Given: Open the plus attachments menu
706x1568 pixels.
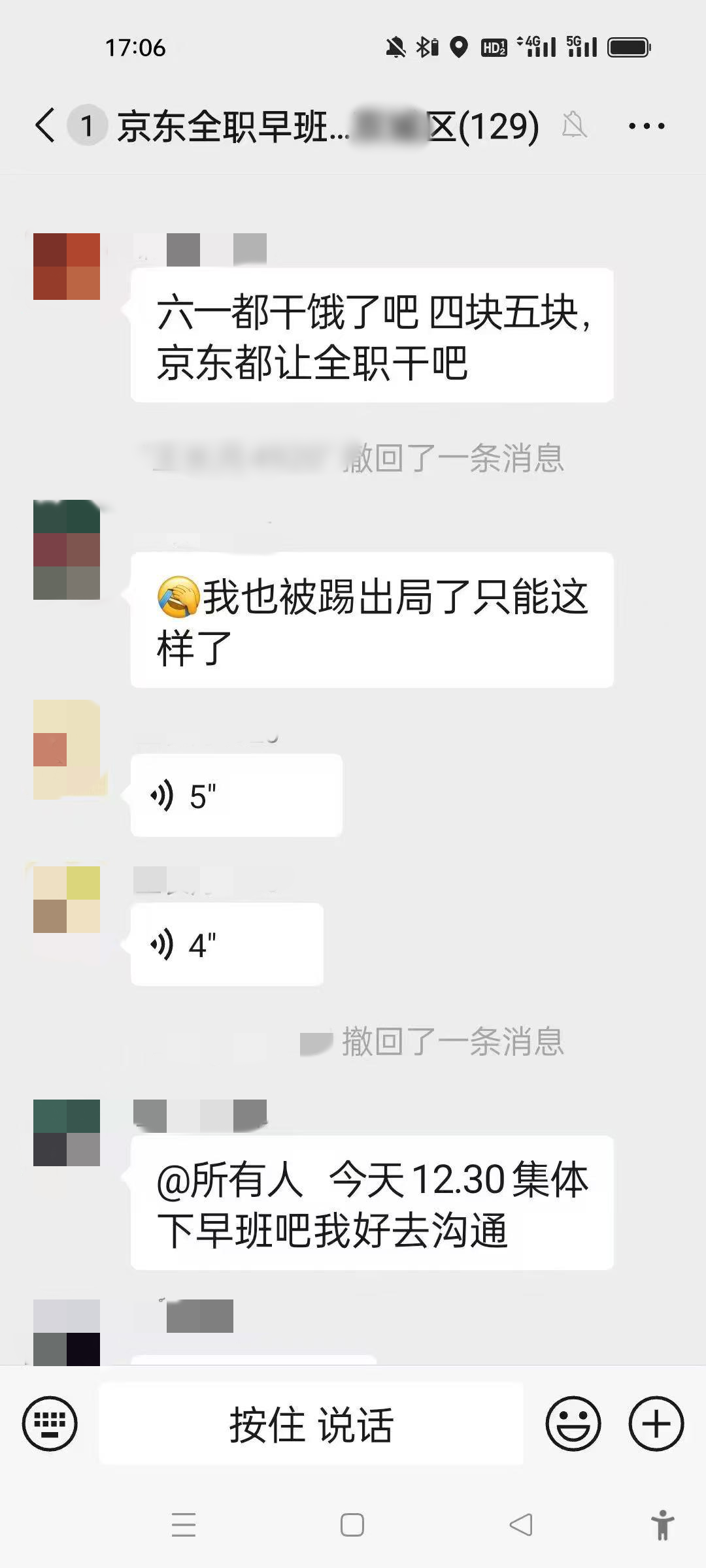Looking at the screenshot, I should (656, 1424).
